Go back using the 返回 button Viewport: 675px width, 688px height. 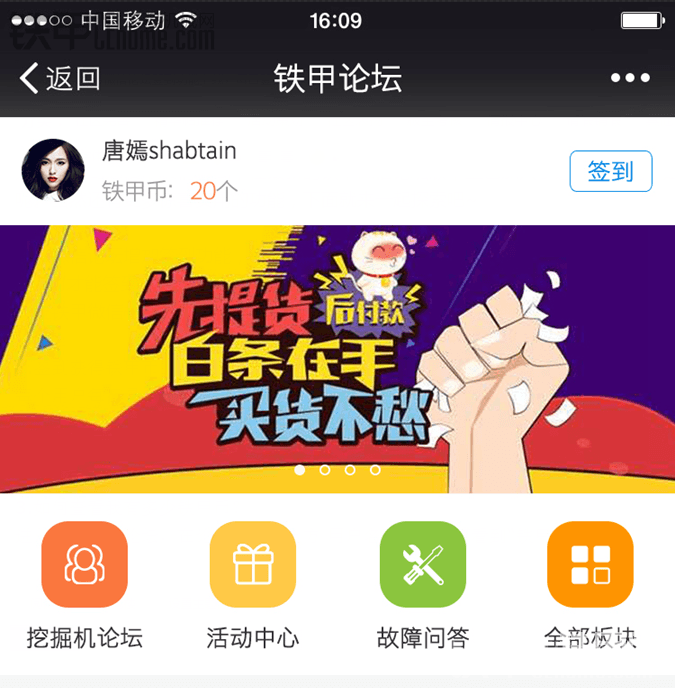pos(60,79)
